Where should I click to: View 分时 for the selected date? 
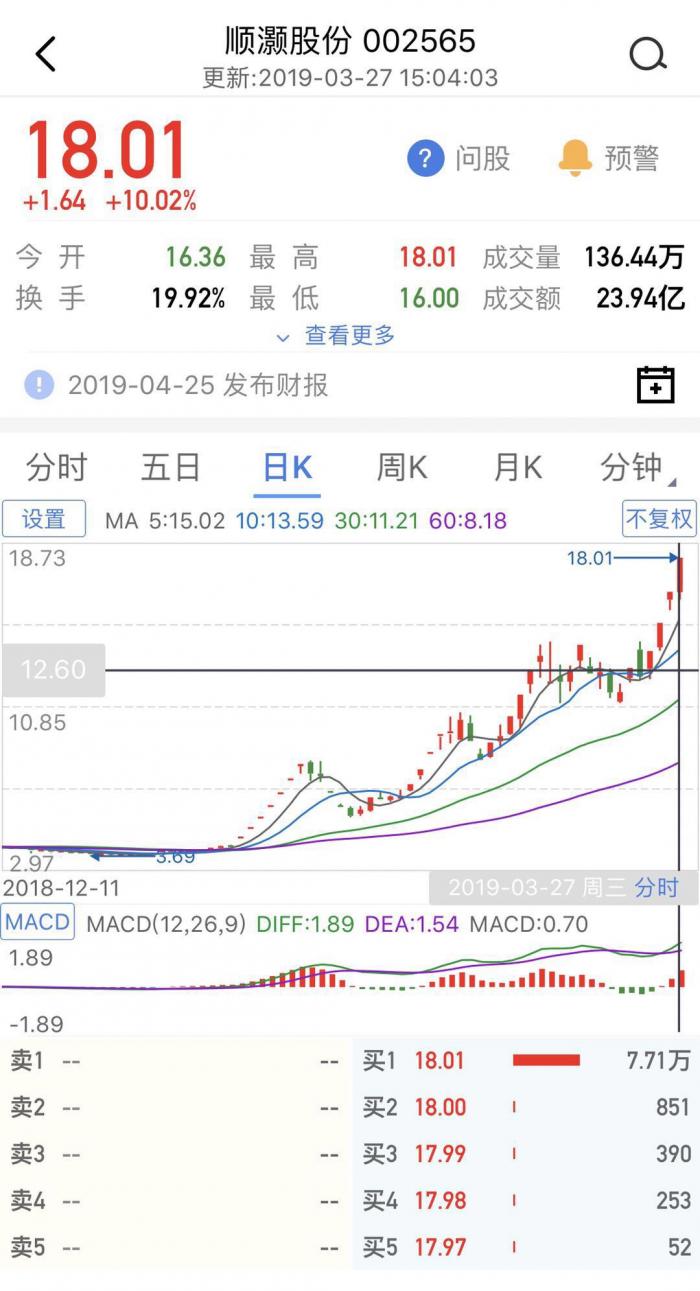point(656,887)
